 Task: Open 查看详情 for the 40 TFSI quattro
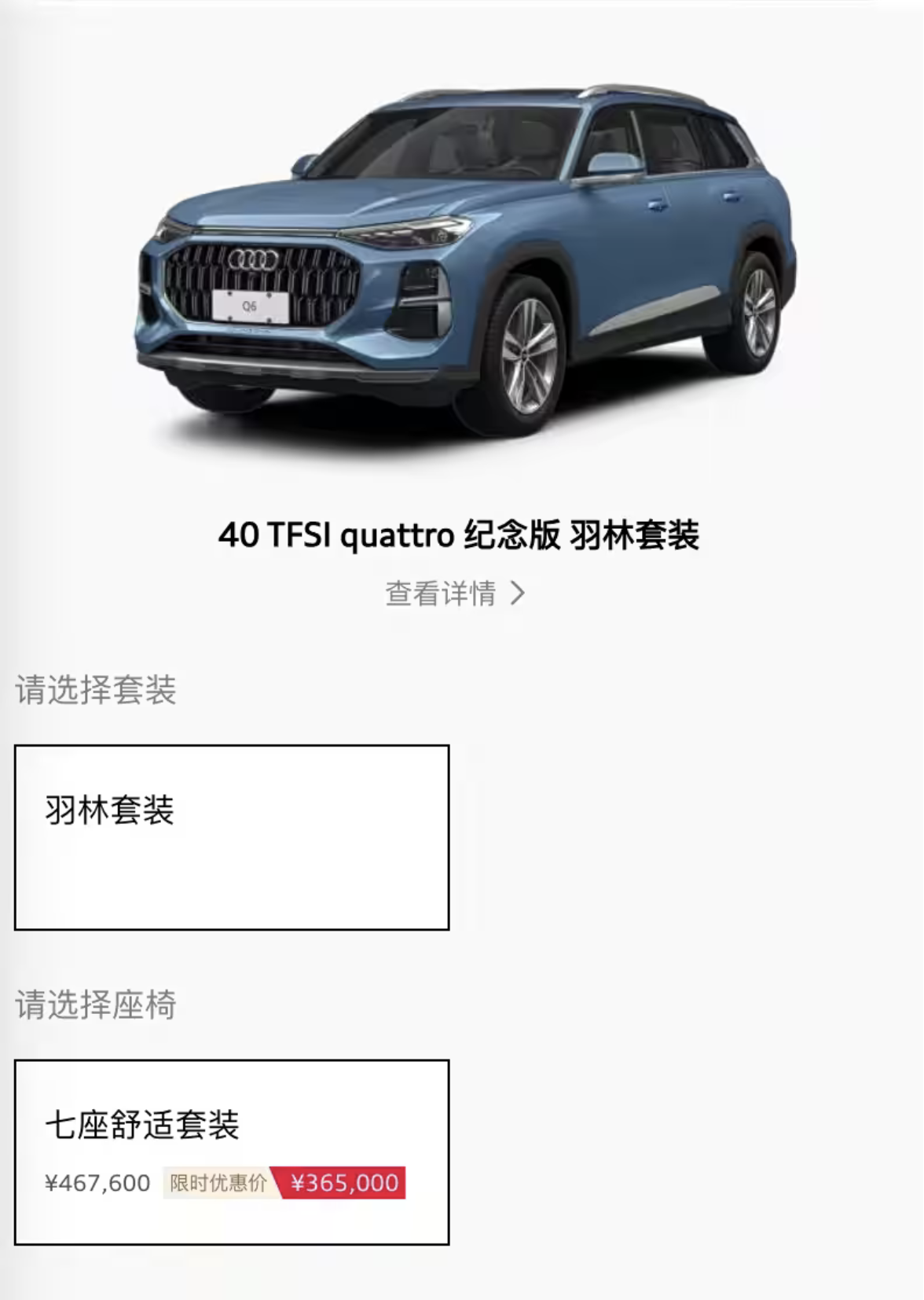[x=454, y=593]
